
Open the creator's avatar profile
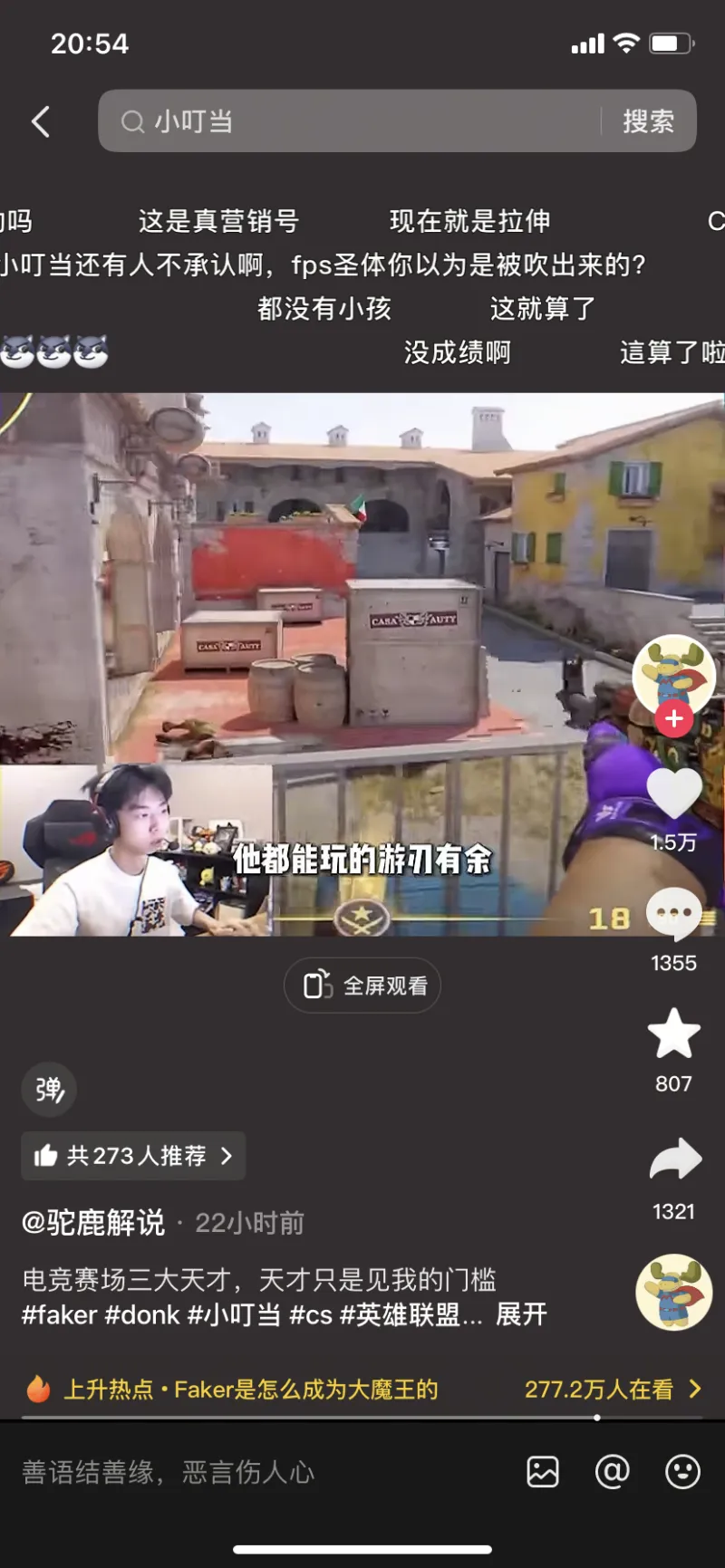click(x=673, y=674)
